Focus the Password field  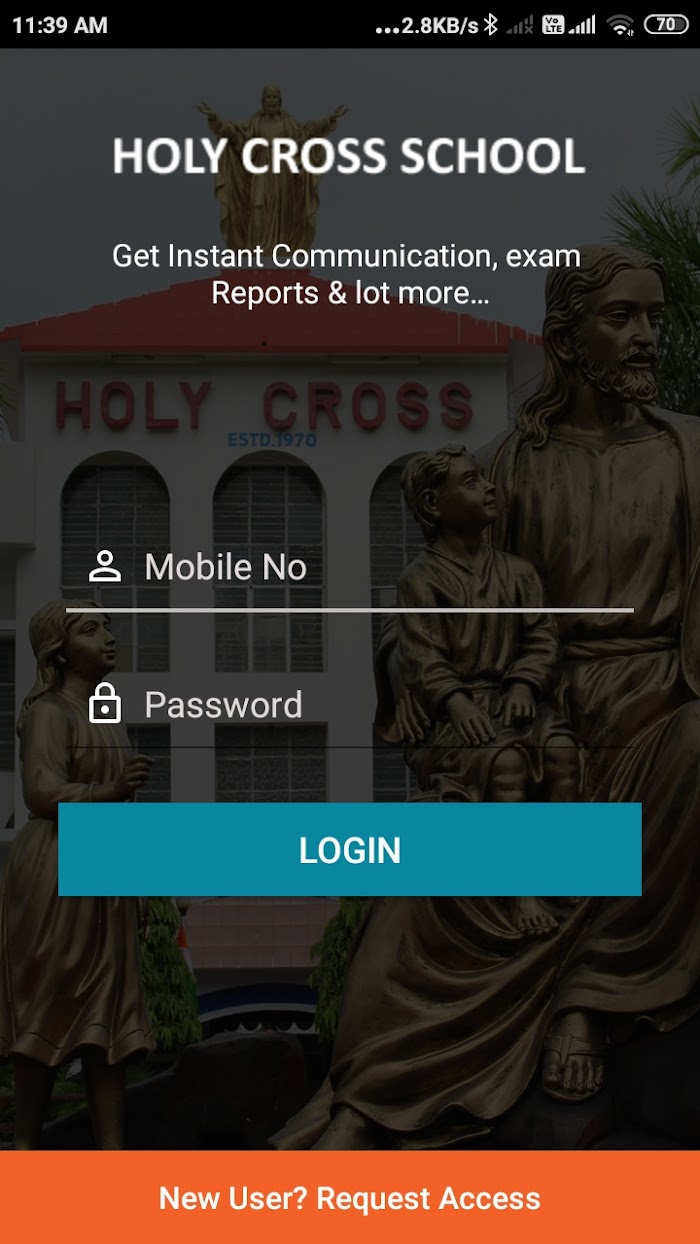[350, 705]
